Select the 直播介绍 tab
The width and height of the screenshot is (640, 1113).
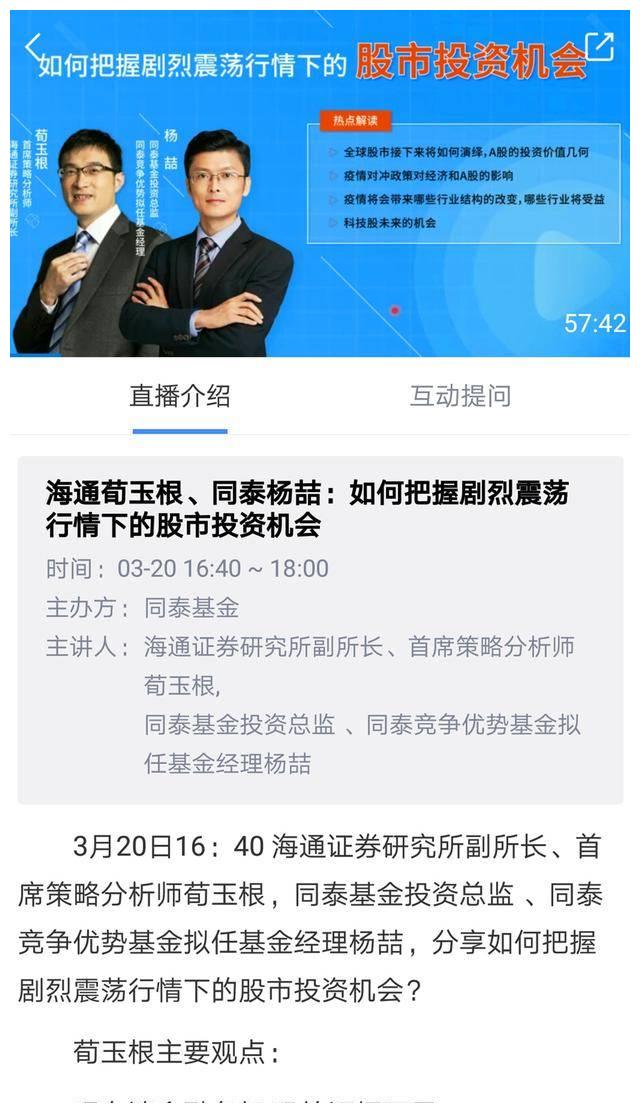tap(180, 396)
